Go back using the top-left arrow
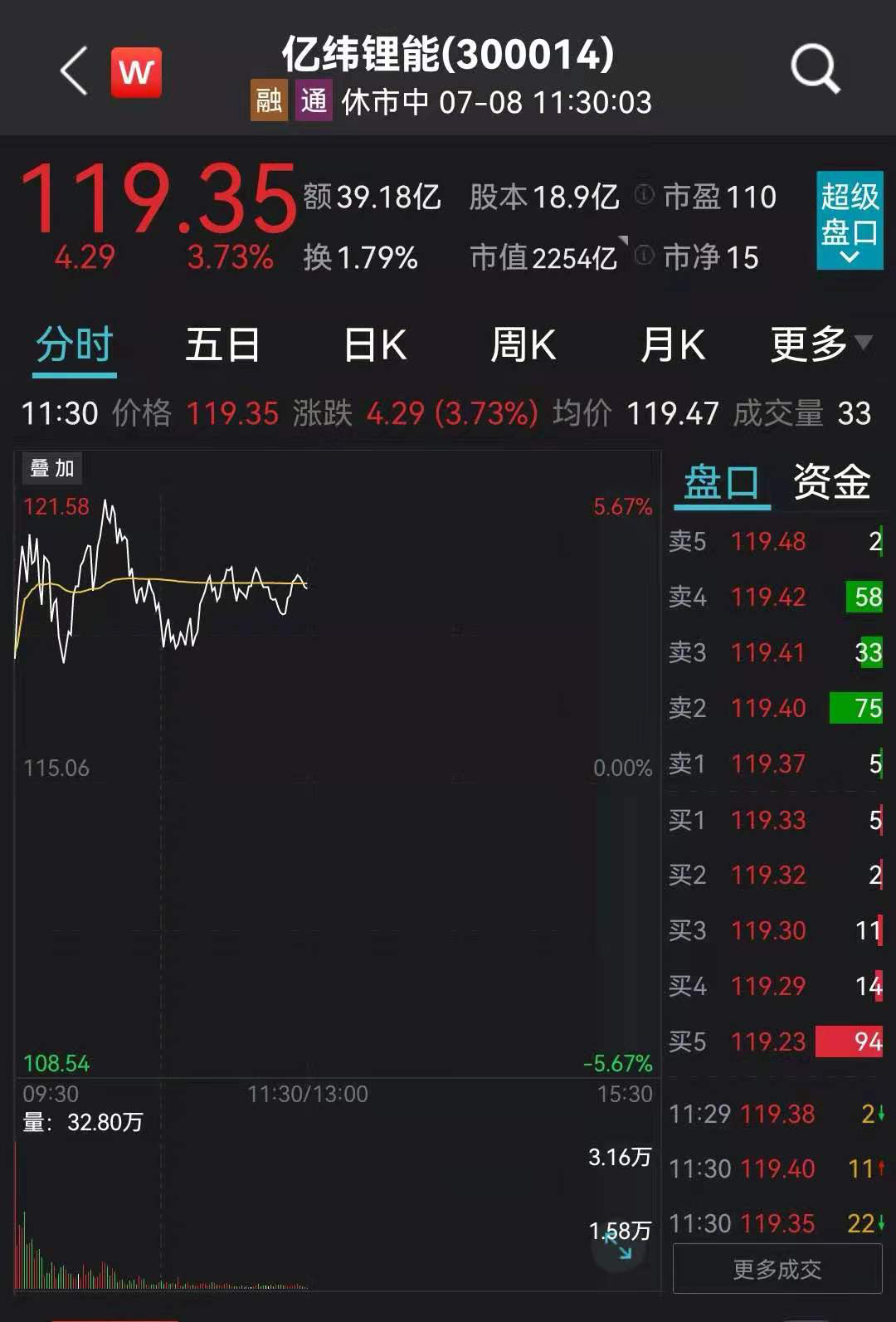The width and height of the screenshot is (896, 1322). [x=75, y=71]
